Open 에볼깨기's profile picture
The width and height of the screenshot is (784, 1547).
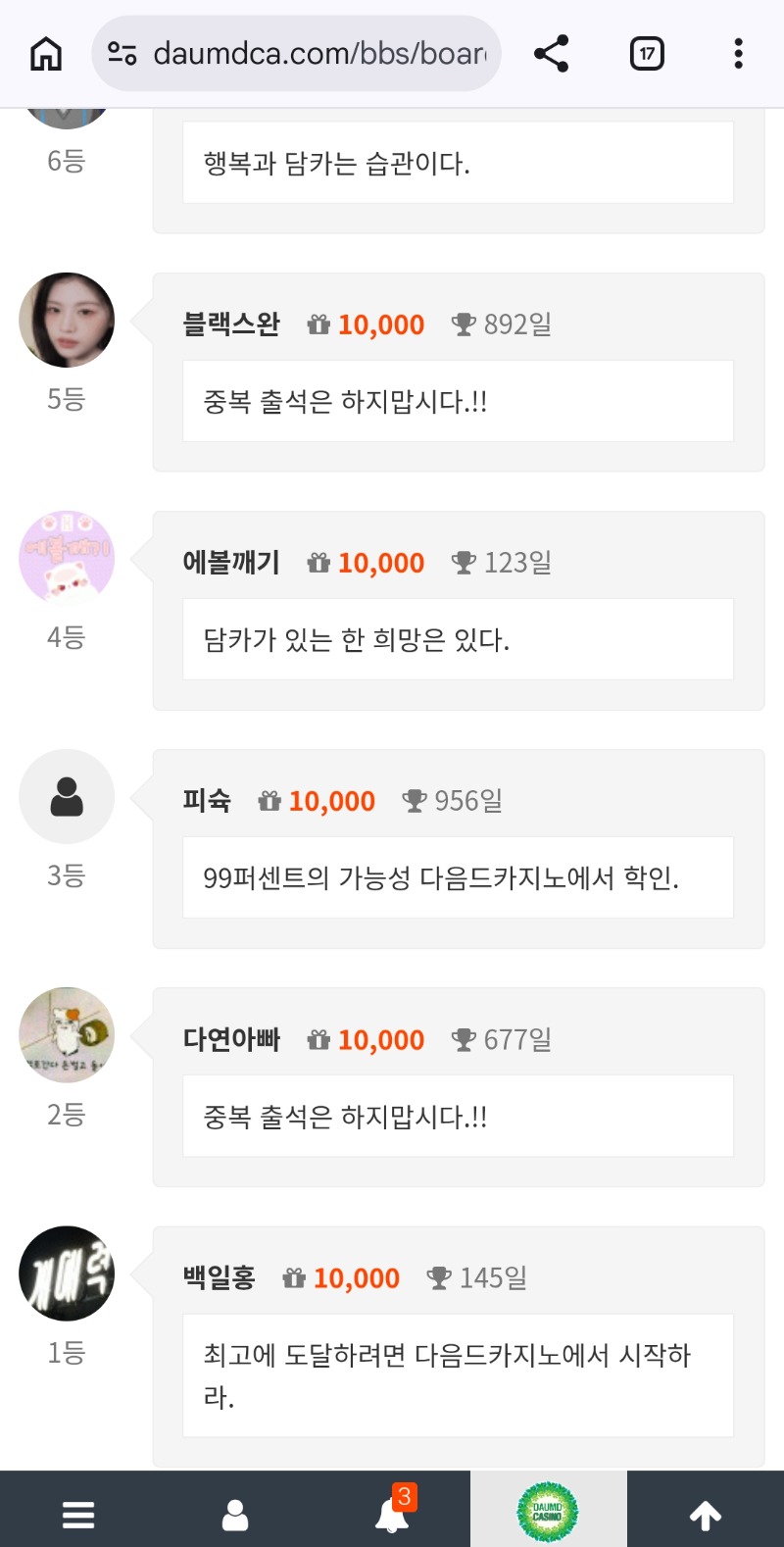67,559
